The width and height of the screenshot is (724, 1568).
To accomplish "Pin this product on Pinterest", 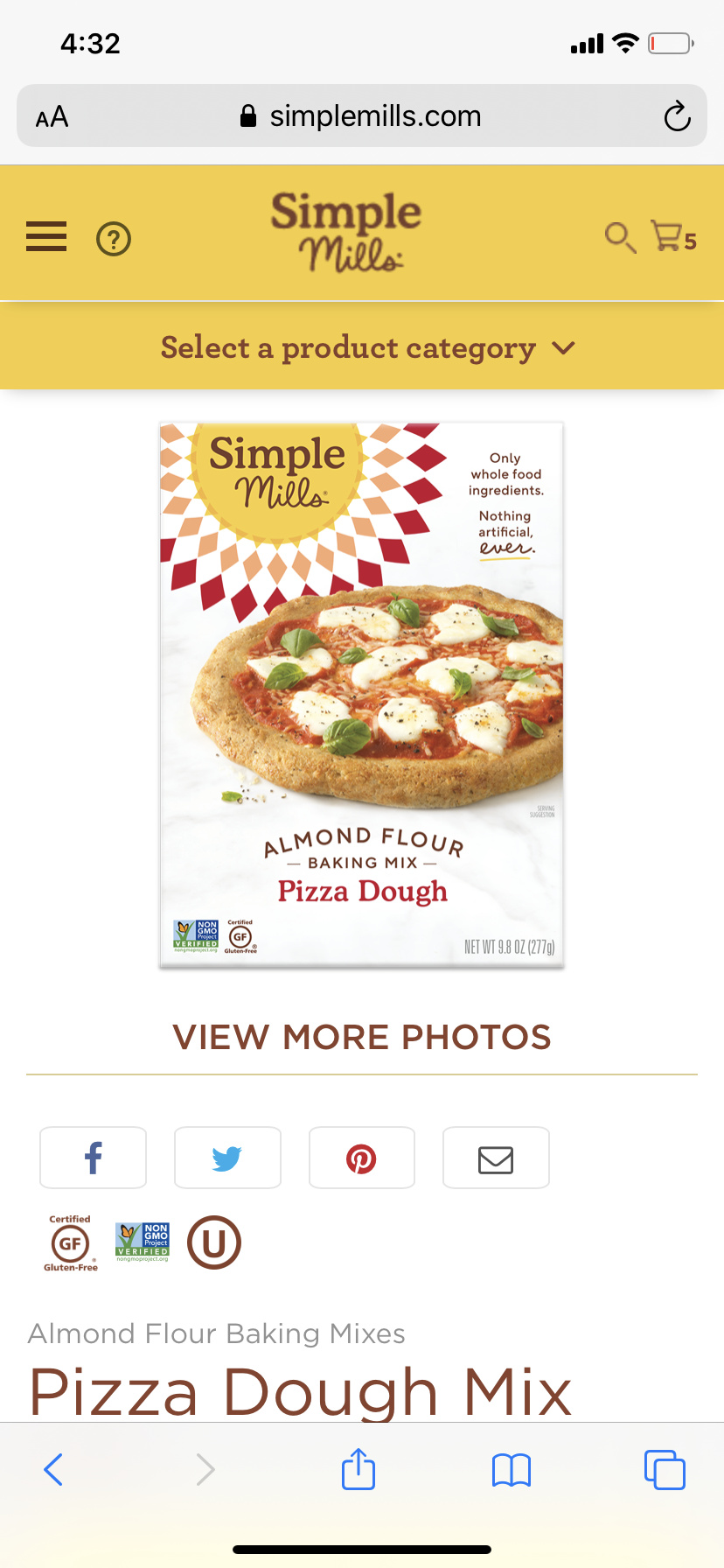I will click(x=361, y=1158).
